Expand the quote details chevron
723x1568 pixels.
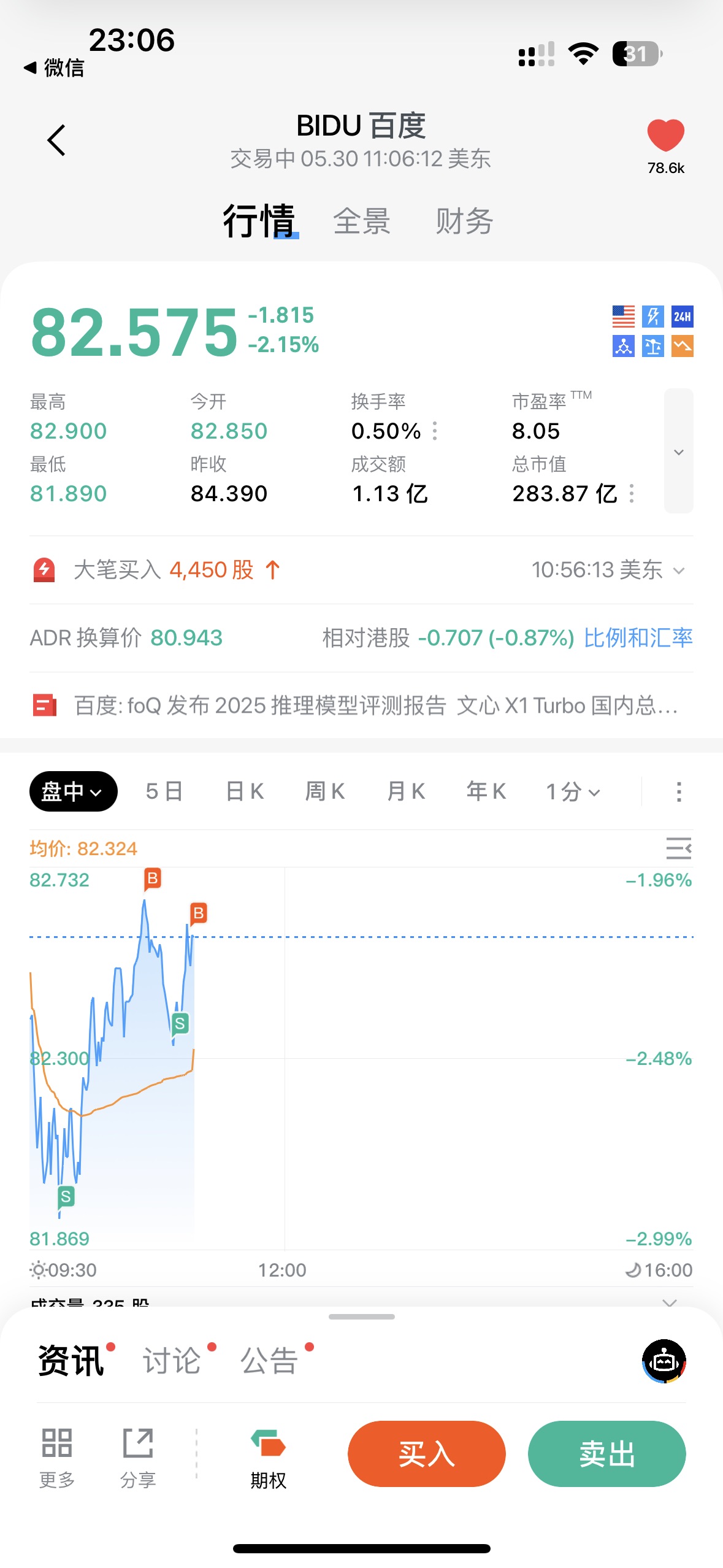pyautogui.click(x=678, y=452)
